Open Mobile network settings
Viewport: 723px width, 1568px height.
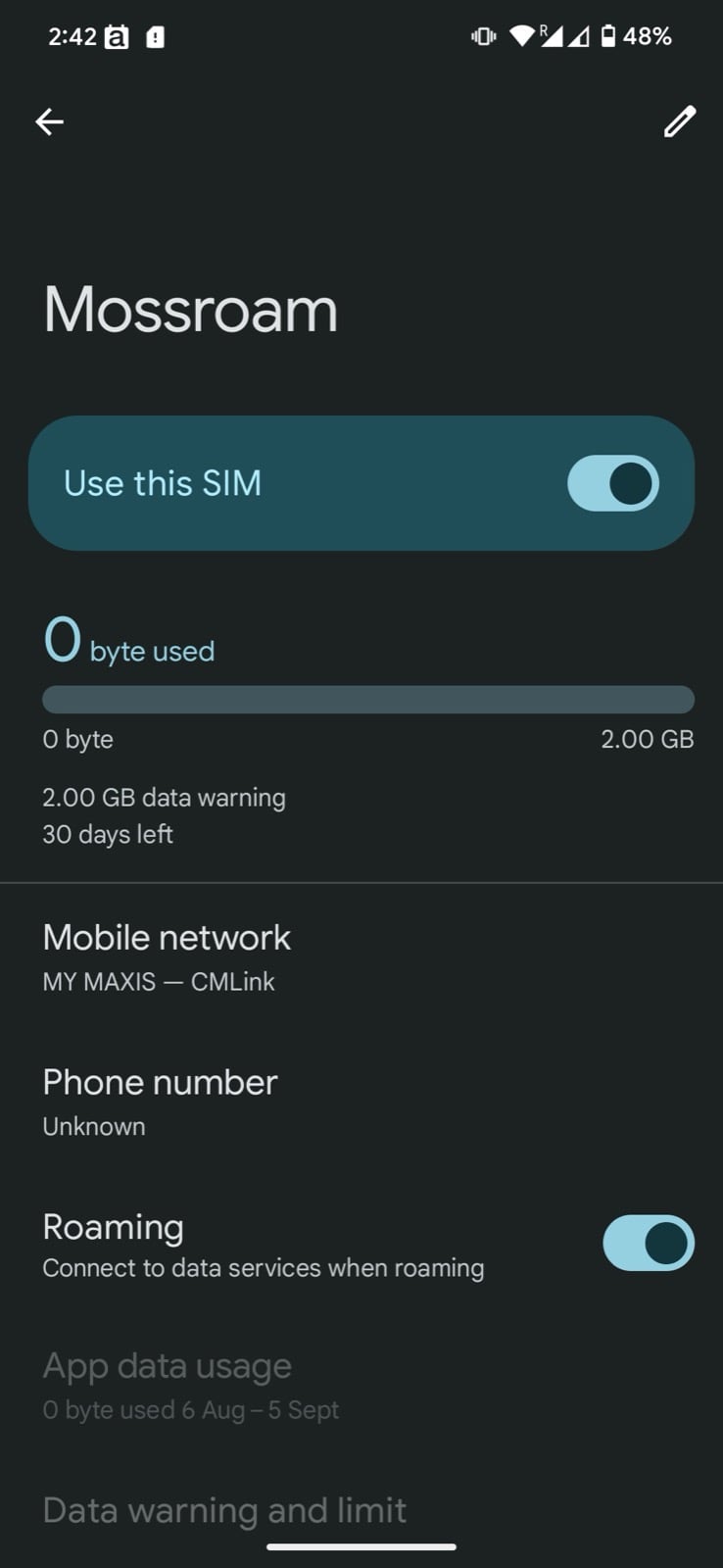pos(167,956)
